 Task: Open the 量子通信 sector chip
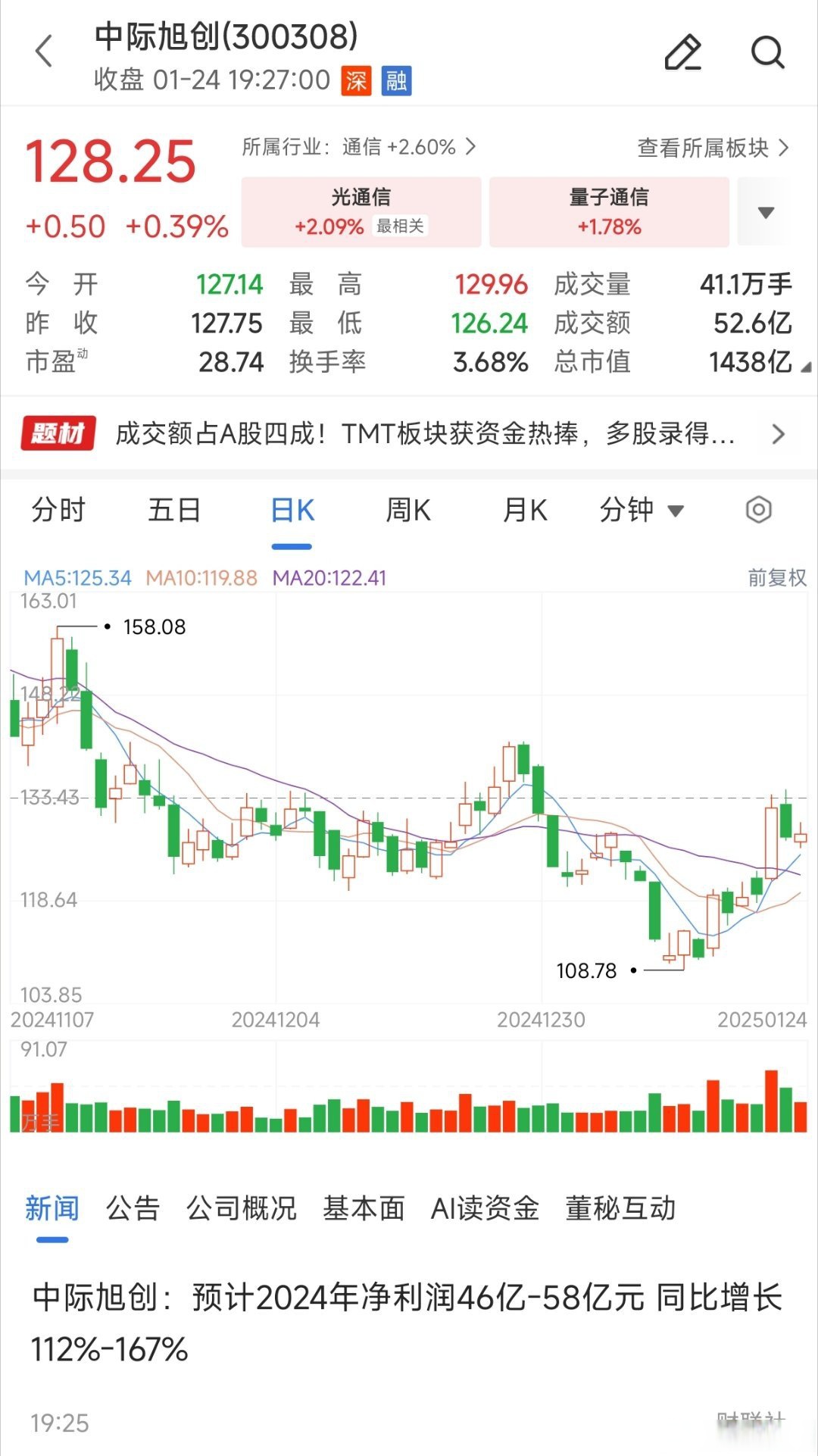point(609,212)
